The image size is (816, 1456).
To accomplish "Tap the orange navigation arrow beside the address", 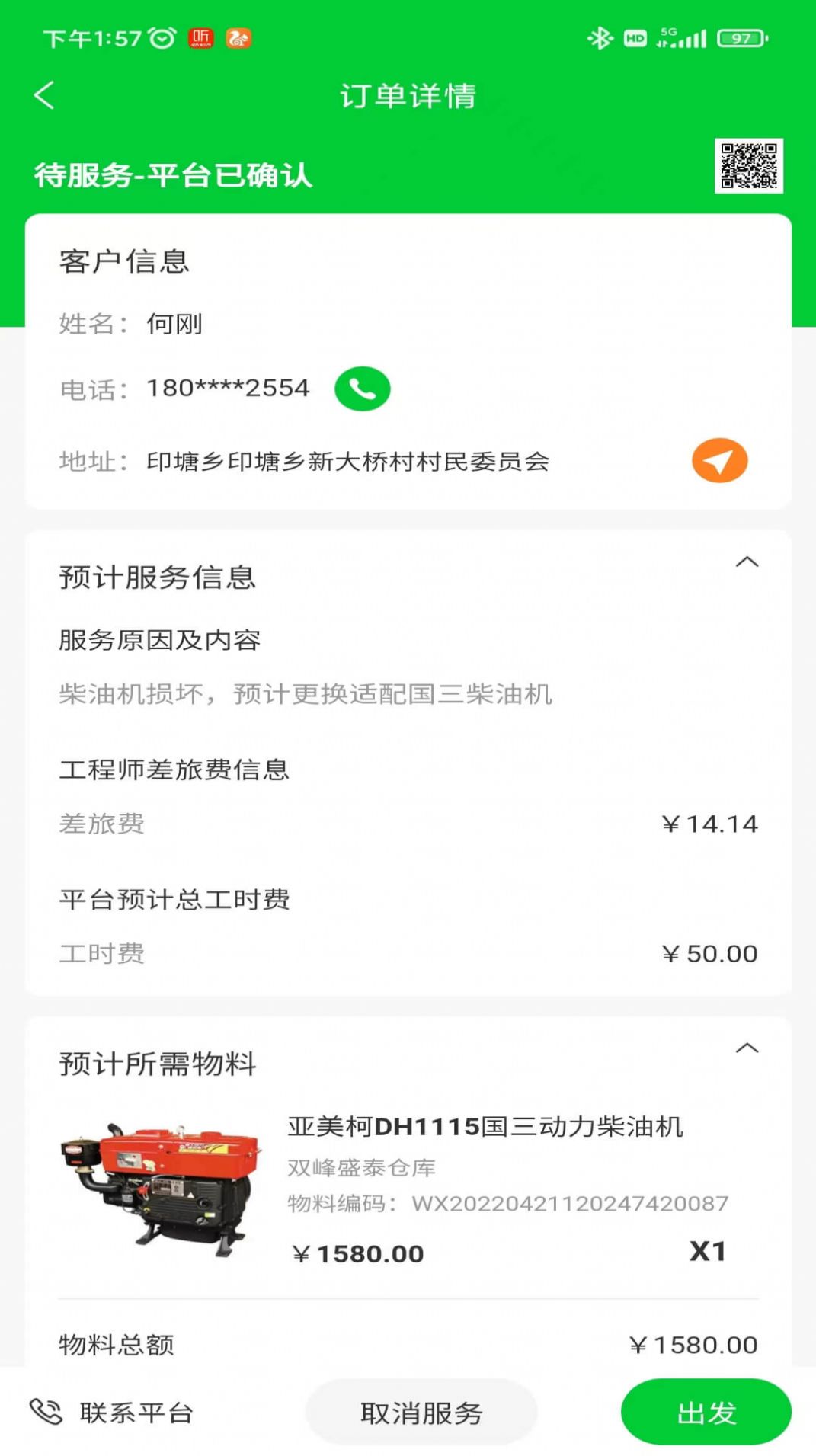I will [717, 459].
